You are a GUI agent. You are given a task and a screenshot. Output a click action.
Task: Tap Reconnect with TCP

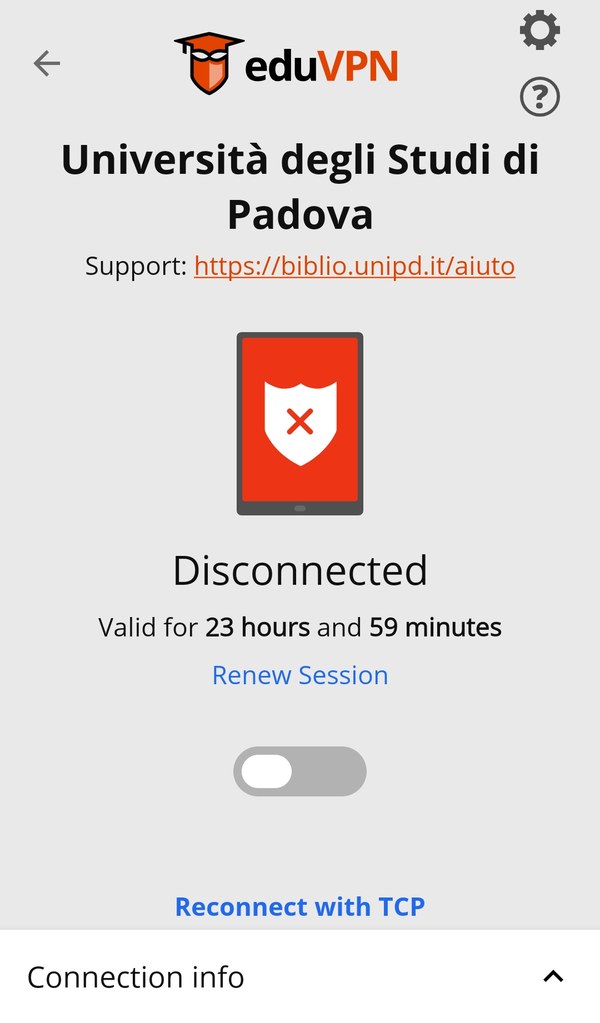pos(300,906)
